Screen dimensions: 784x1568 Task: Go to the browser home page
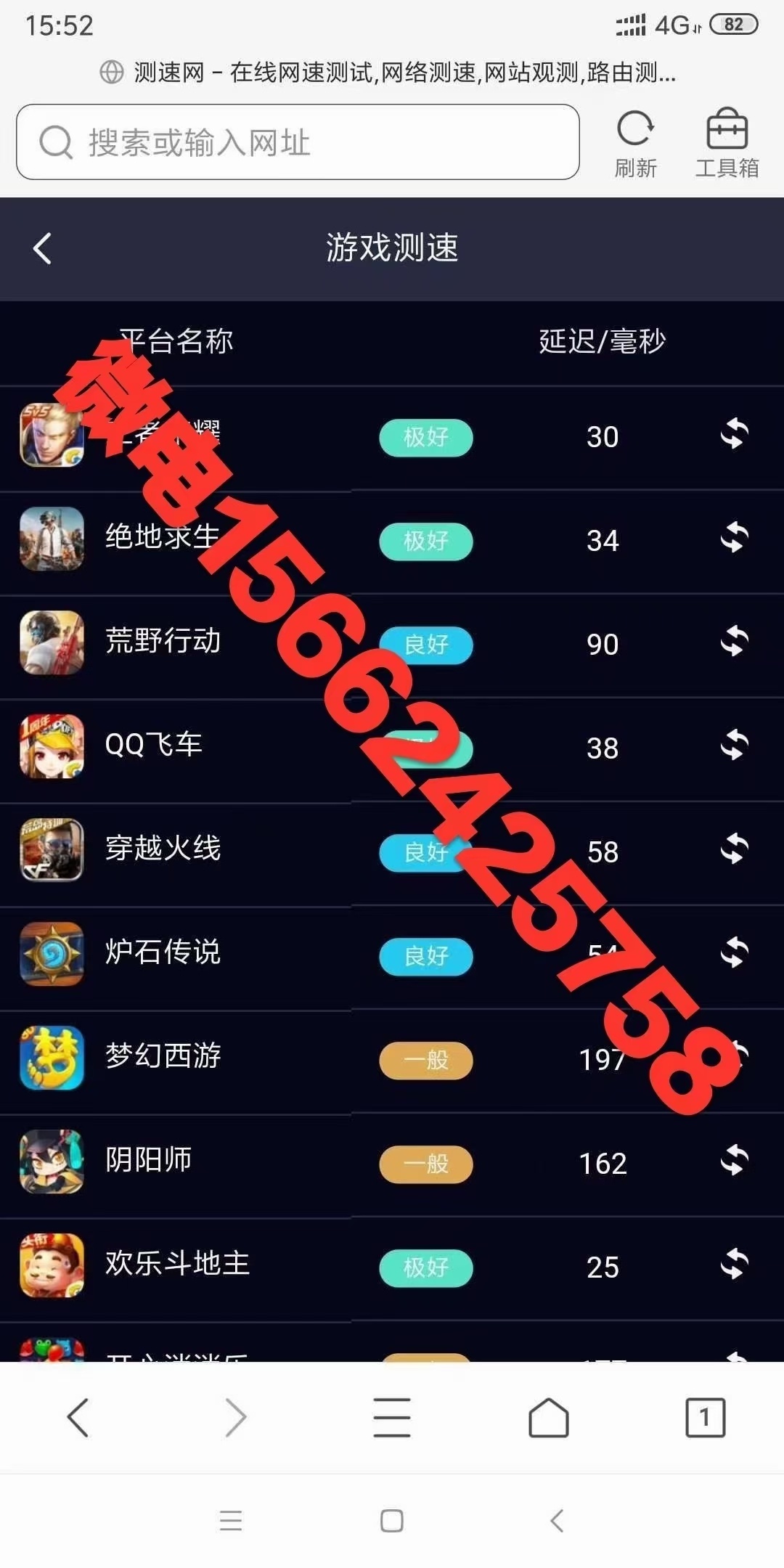pyautogui.click(x=549, y=1417)
